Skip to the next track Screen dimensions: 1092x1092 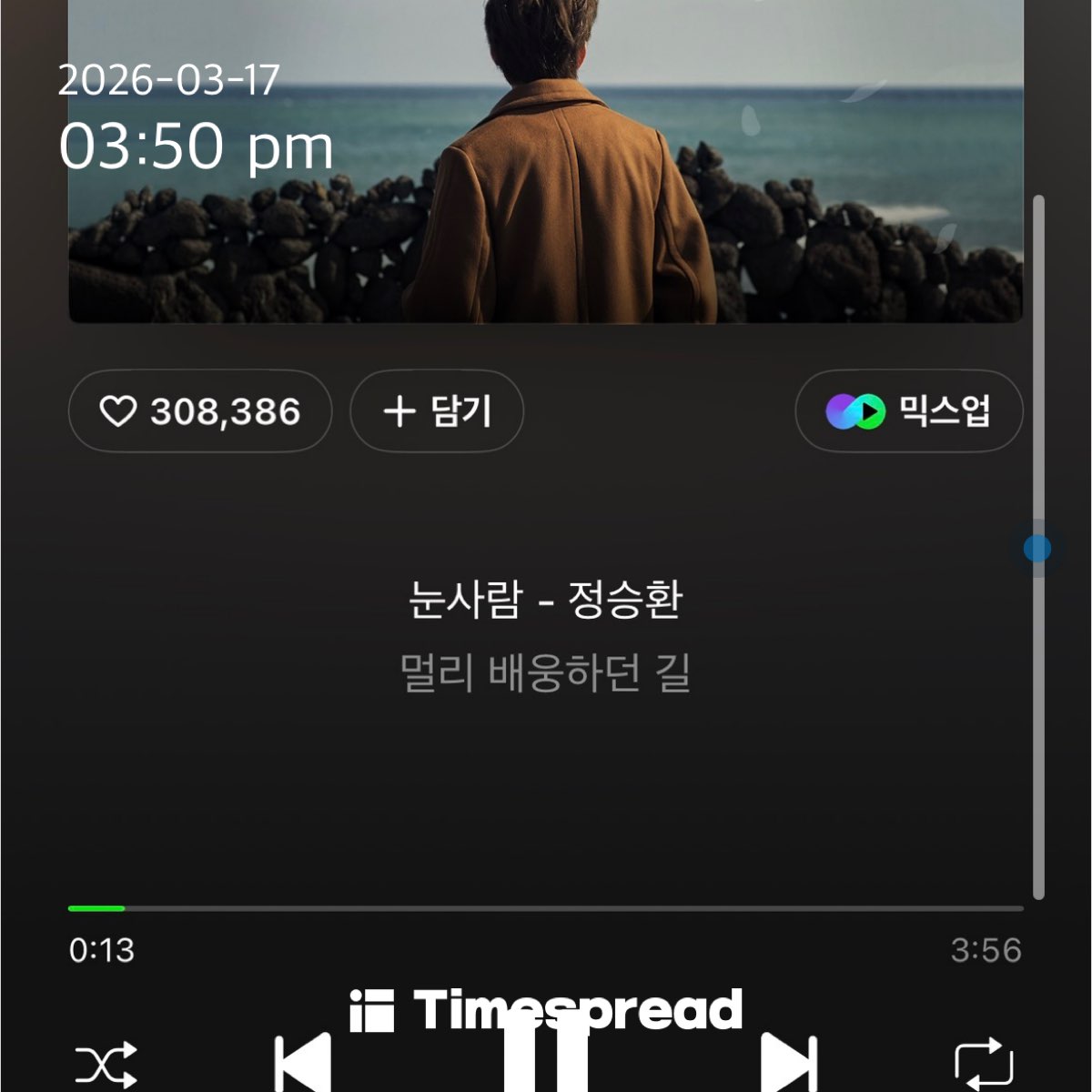pos(788,1063)
